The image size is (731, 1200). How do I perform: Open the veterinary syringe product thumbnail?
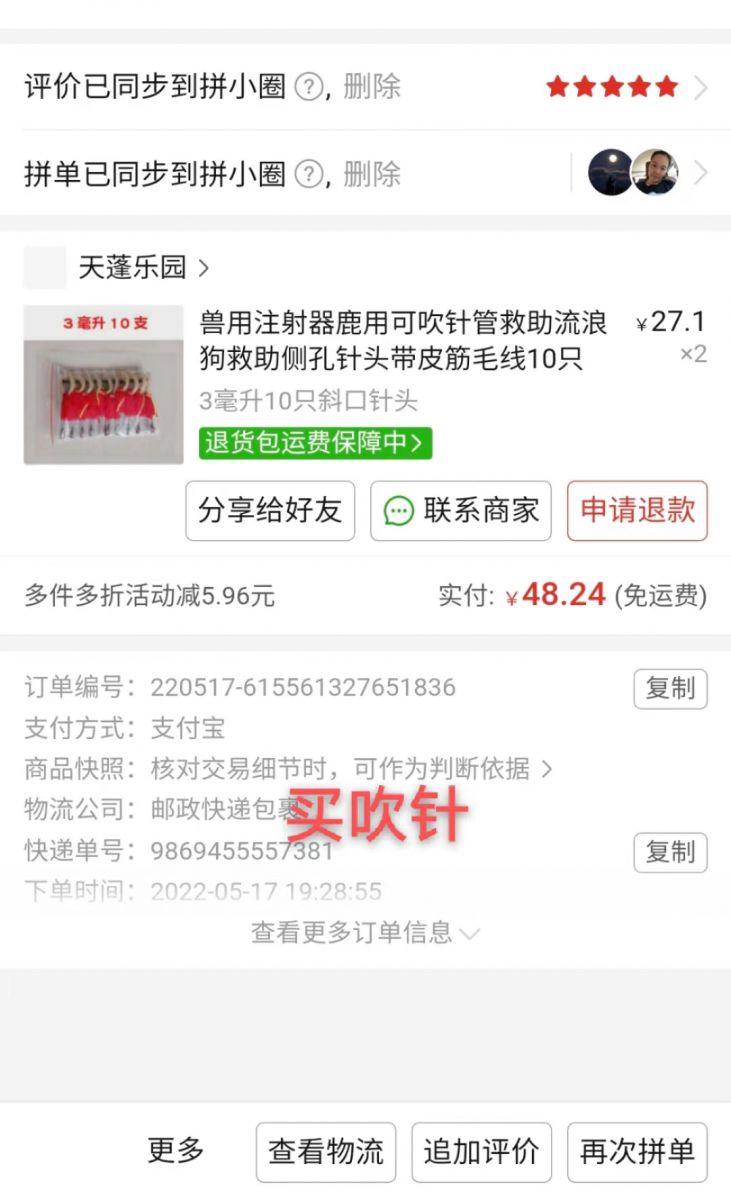[103, 385]
